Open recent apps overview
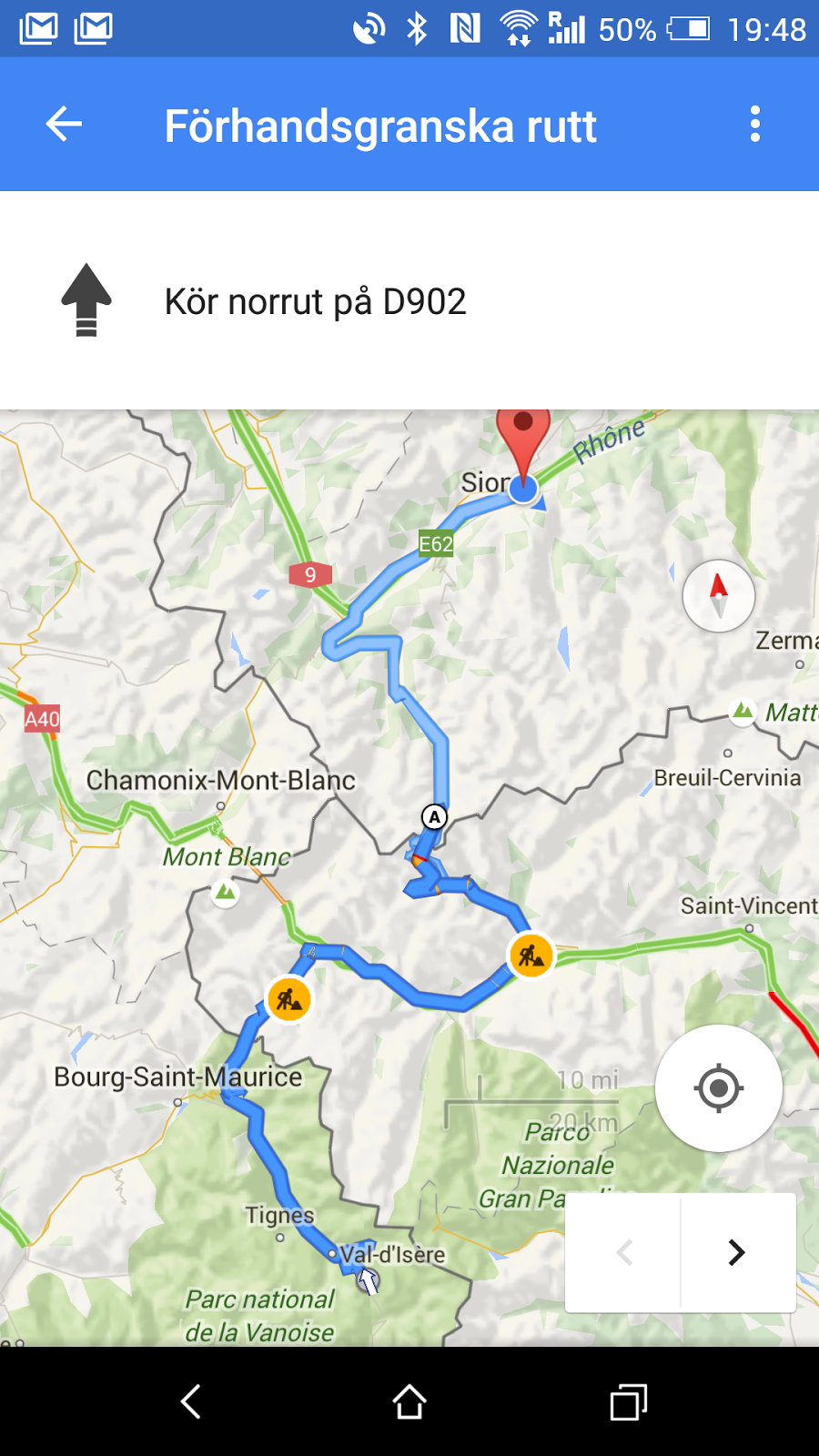819x1456 pixels. tap(629, 1401)
